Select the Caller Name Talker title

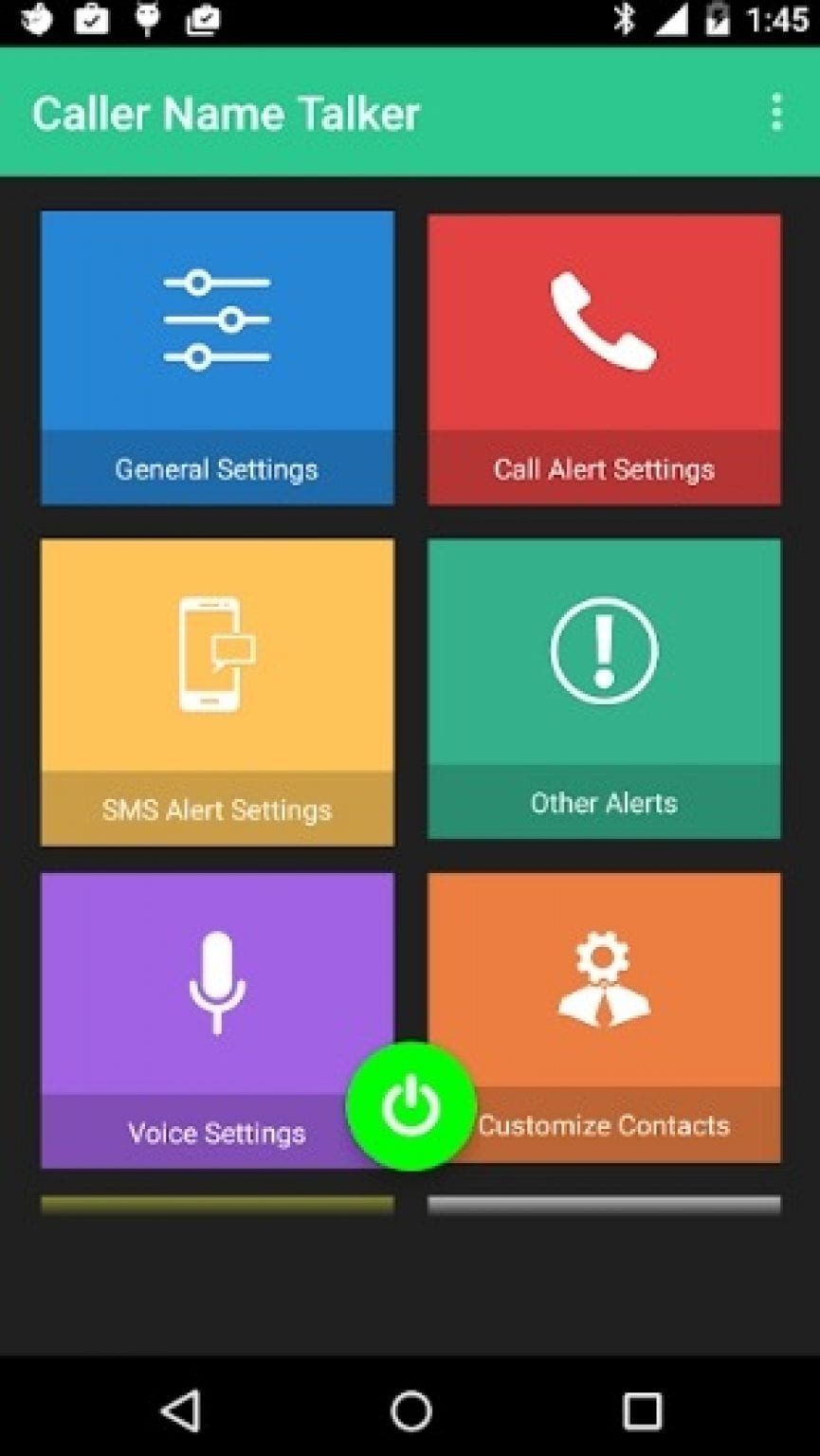pos(224,114)
